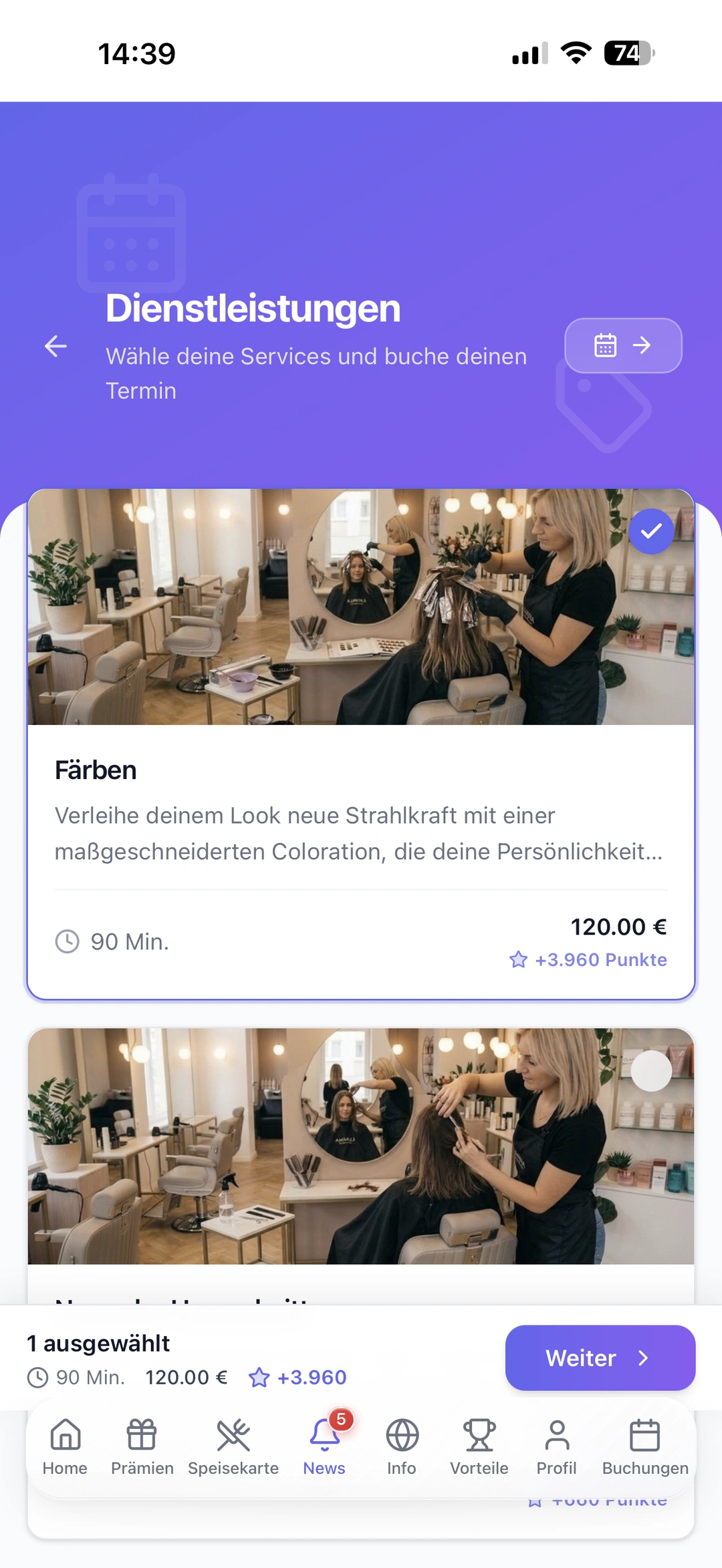The width and height of the screenshot is (722, 1568).
Task: Go to the Speisekarte tab
Action: [233, 1446]
